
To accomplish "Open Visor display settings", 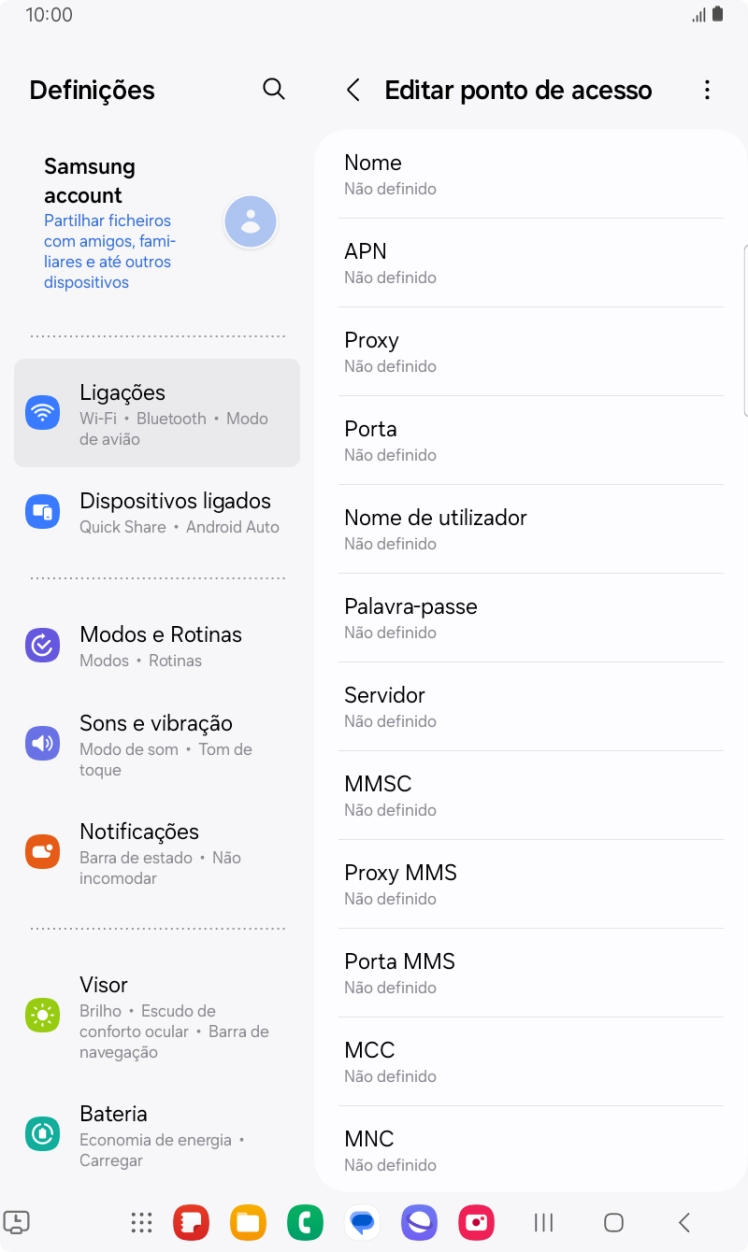I will pyautogui.click(x=157, y=1017).
